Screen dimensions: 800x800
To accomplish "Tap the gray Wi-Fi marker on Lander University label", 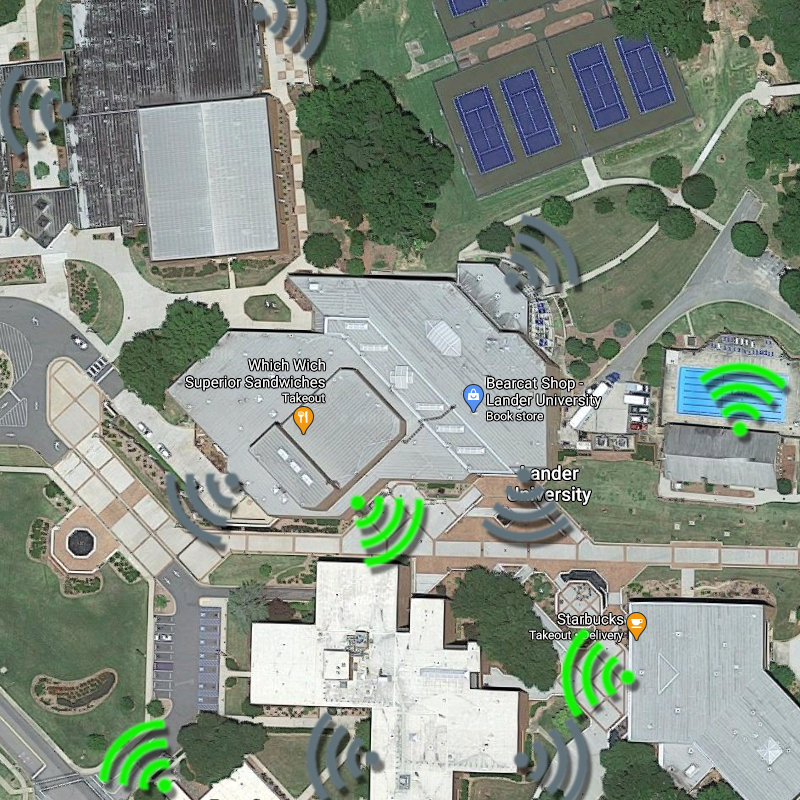I will tap(528, 511).
